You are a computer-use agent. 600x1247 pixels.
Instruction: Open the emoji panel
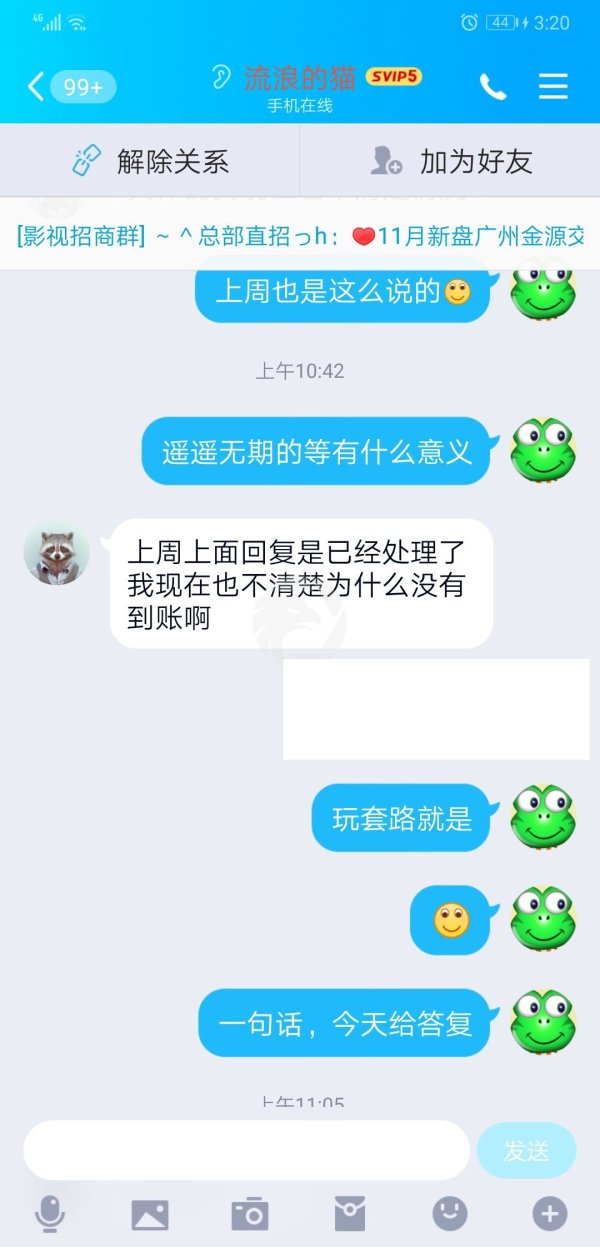click(450, 1214)
